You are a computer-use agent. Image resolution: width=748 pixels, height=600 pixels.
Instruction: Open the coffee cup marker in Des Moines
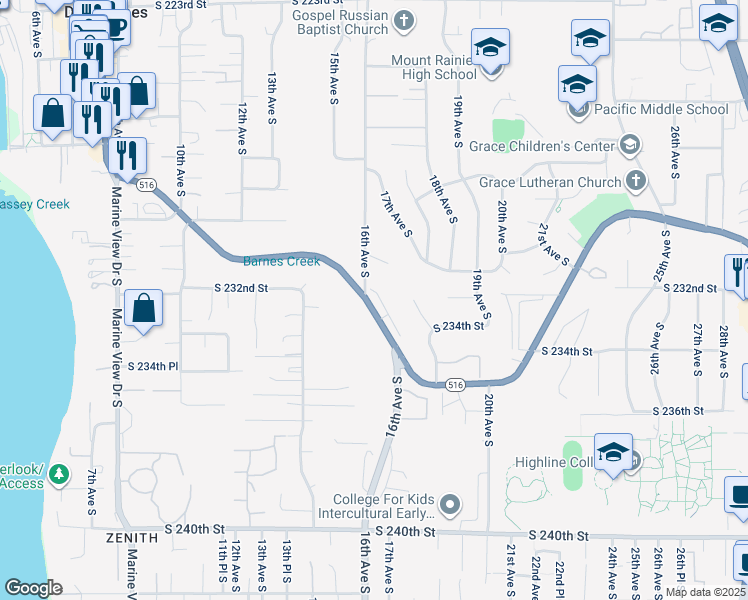click(115, 28)
